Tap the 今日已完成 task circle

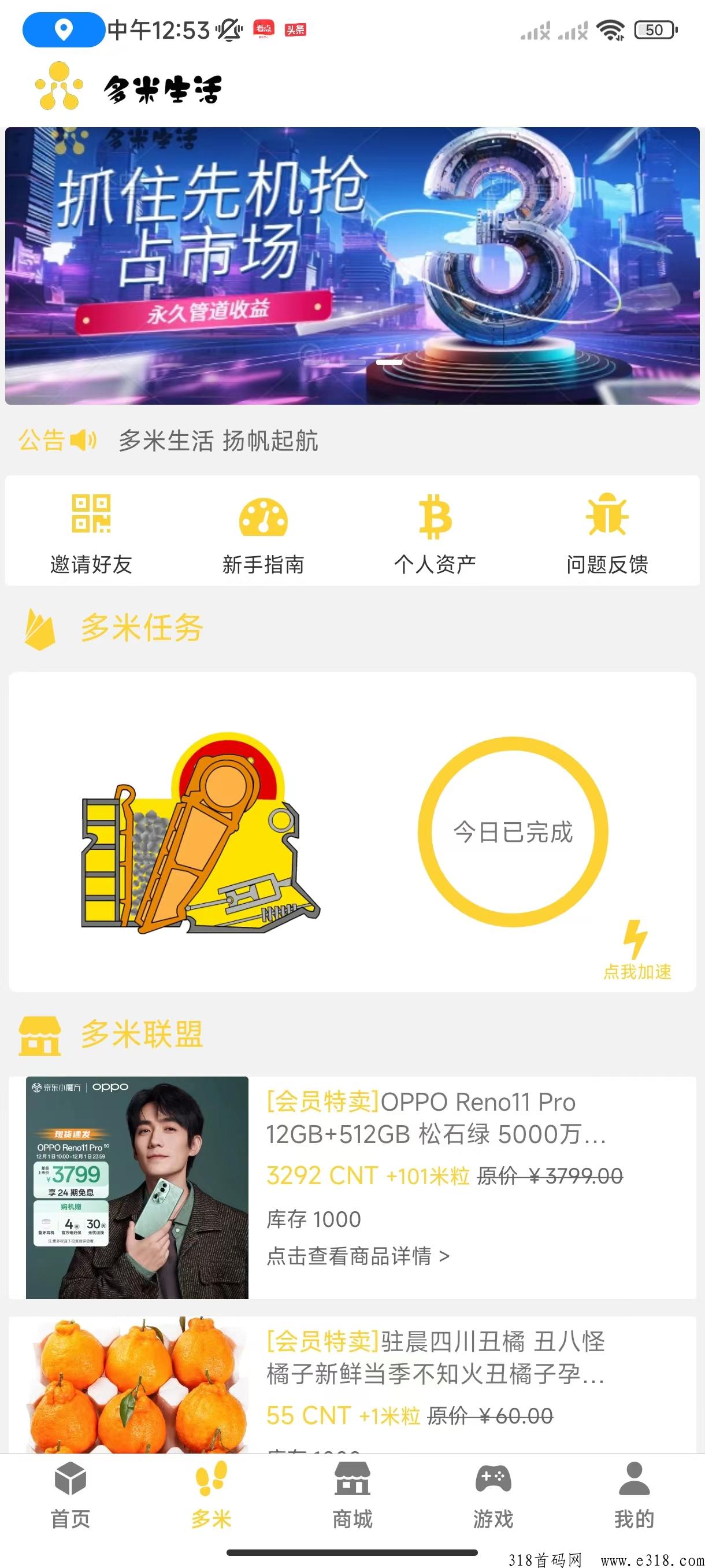click(513, 831)
